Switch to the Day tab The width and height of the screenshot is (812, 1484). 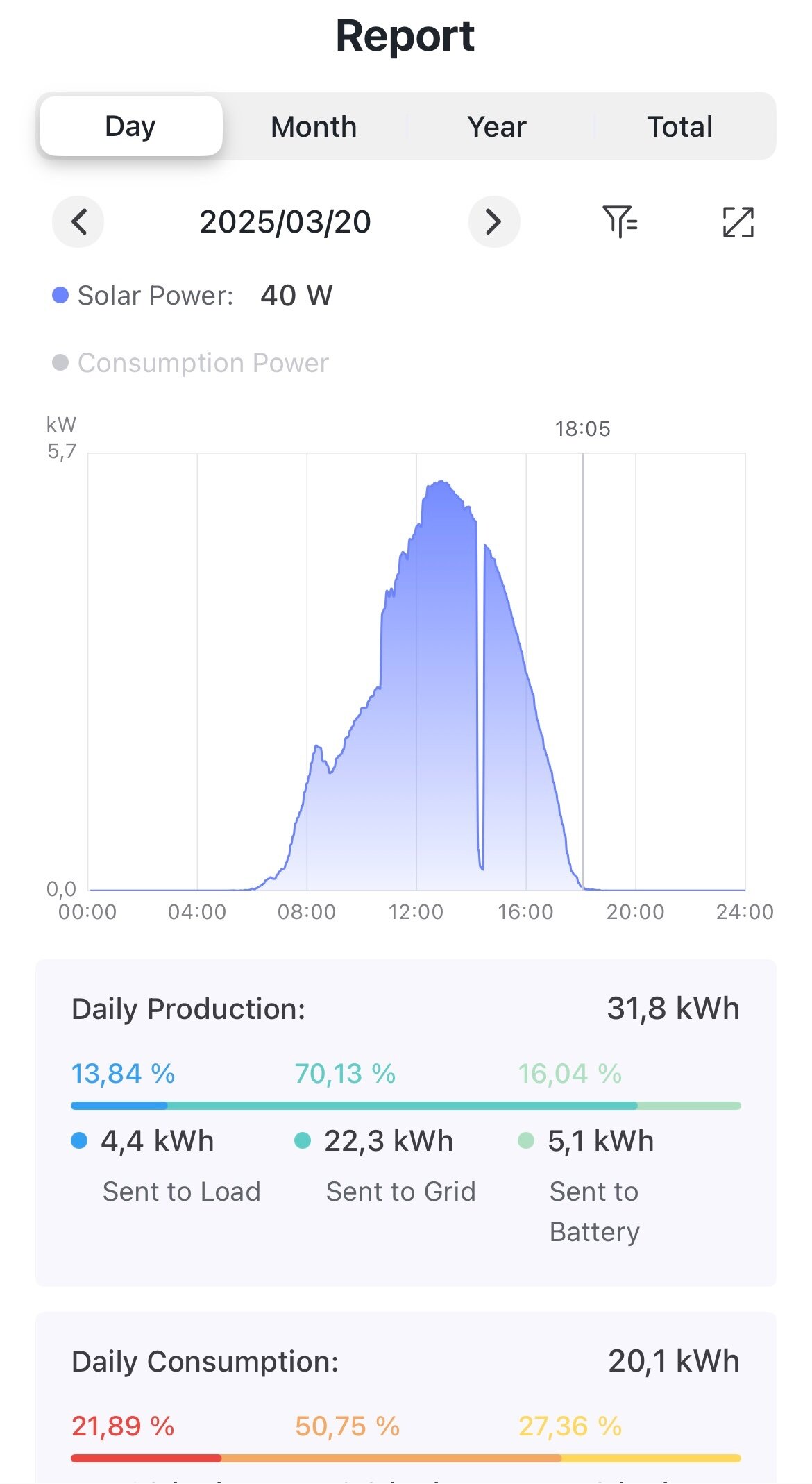click(x=130, y=126)
